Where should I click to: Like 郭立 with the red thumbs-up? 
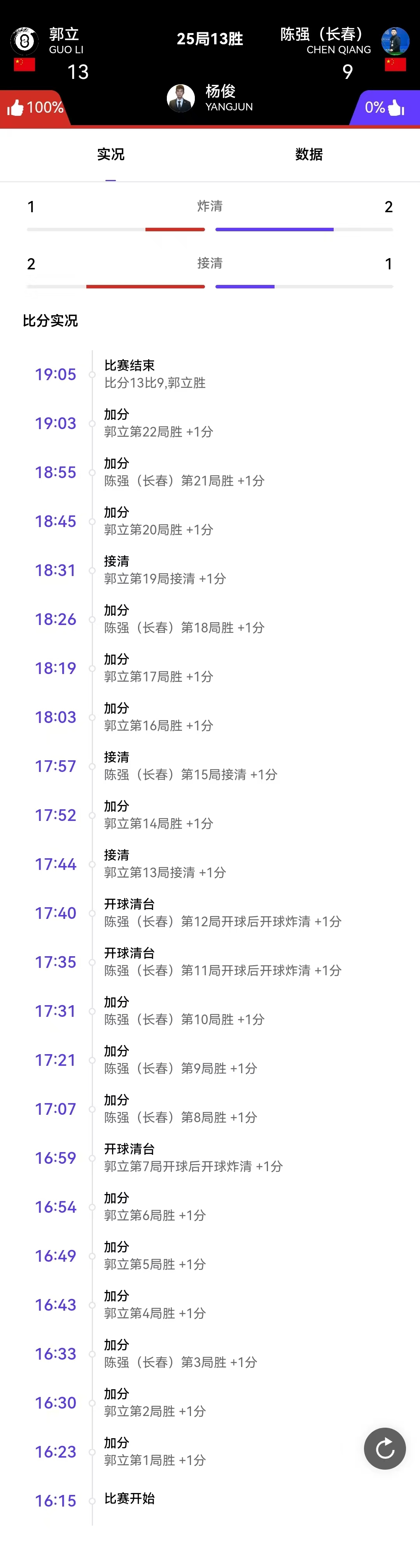pos(16,108)
